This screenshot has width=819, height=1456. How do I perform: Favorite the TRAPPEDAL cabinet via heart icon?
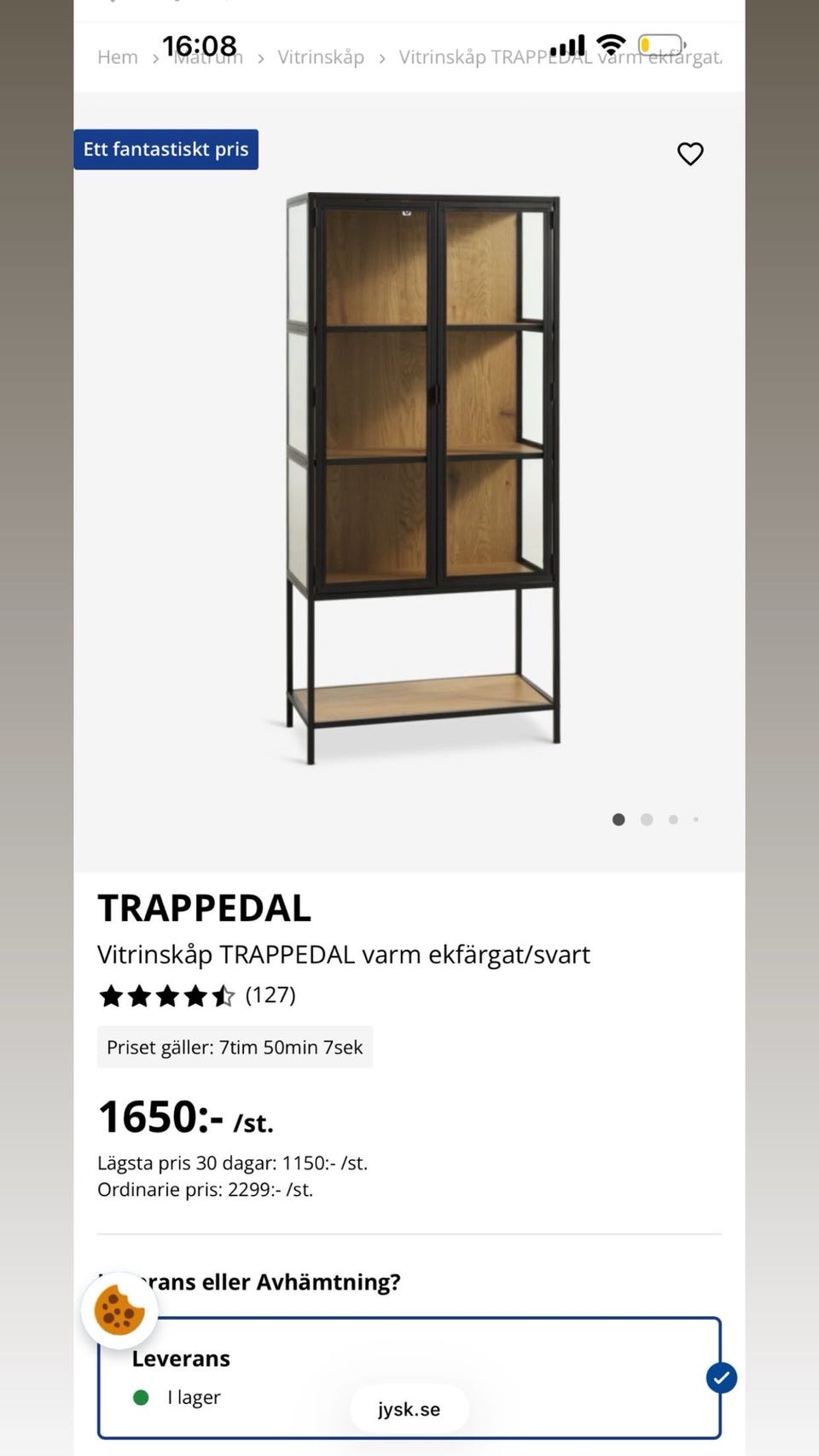[x=690, y=154]
